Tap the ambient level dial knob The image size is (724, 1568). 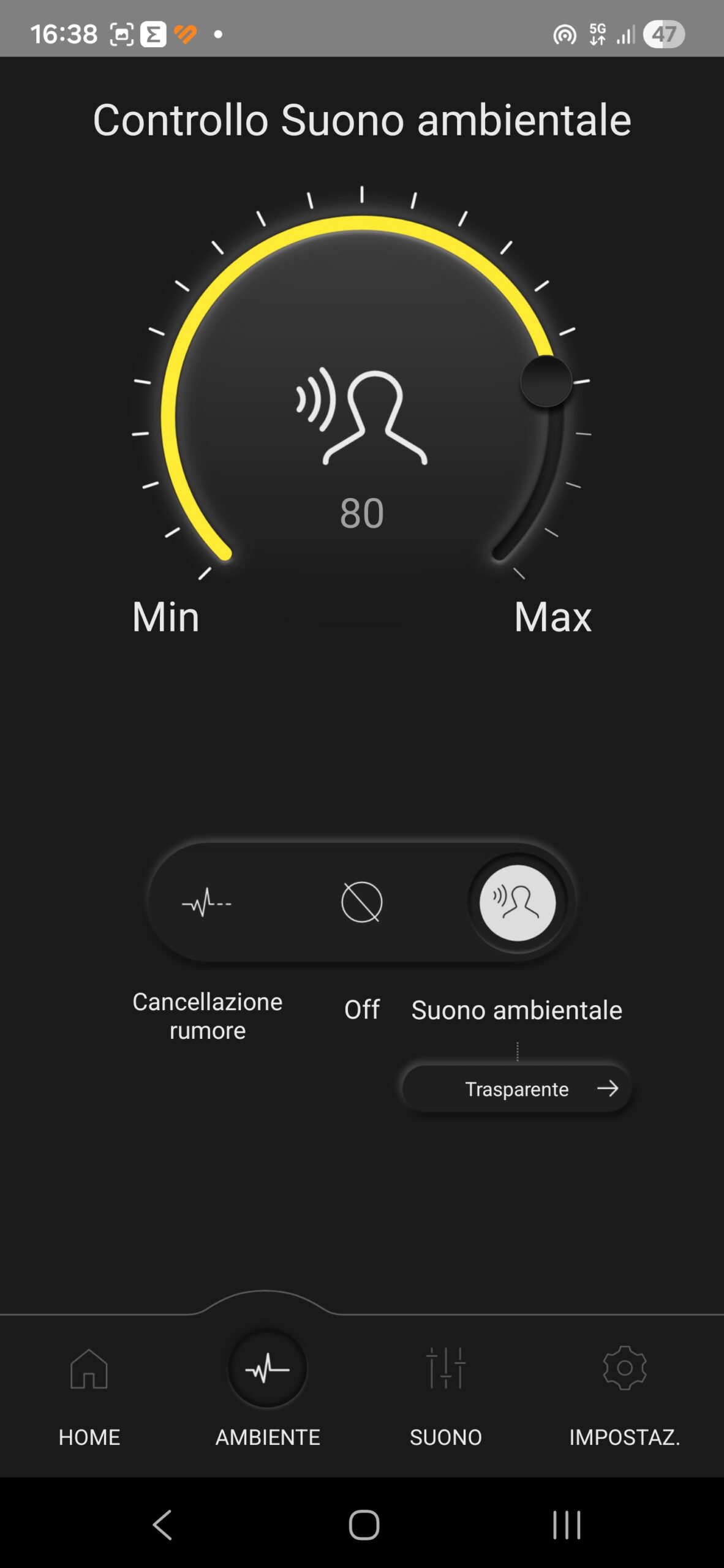click(x=546, y=381)
